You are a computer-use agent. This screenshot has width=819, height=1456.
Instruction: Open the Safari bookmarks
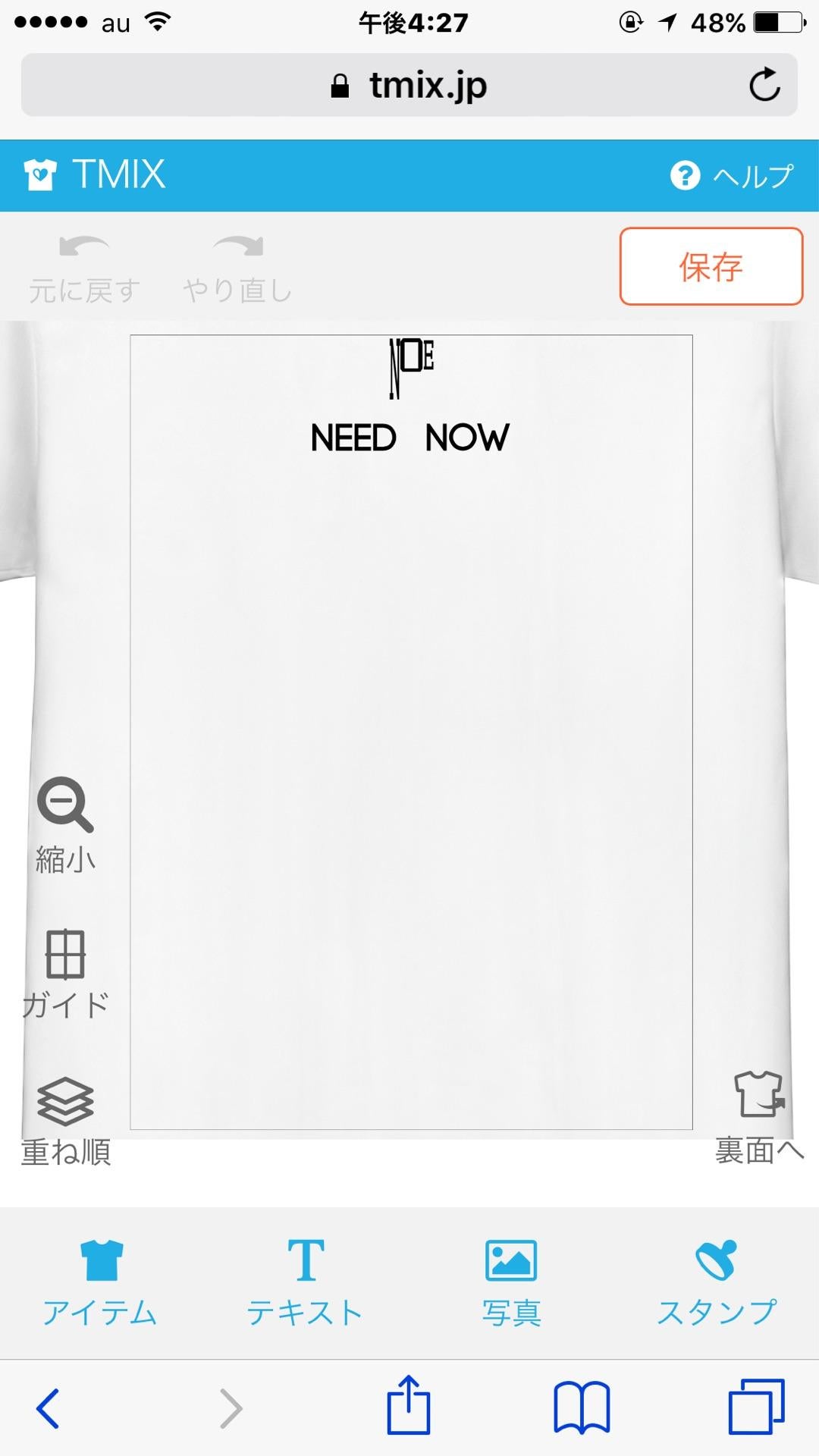point(582,1408)
